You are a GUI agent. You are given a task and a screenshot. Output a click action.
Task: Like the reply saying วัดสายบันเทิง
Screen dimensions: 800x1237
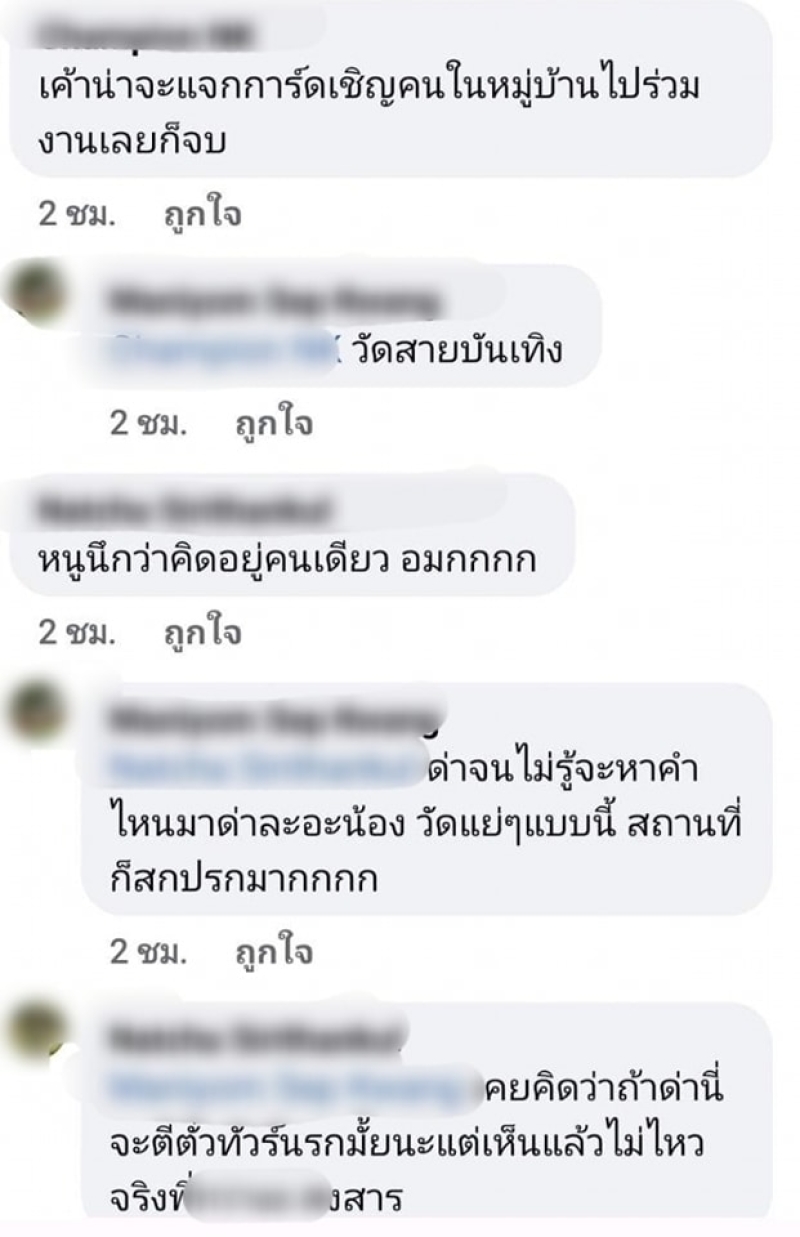273,424
